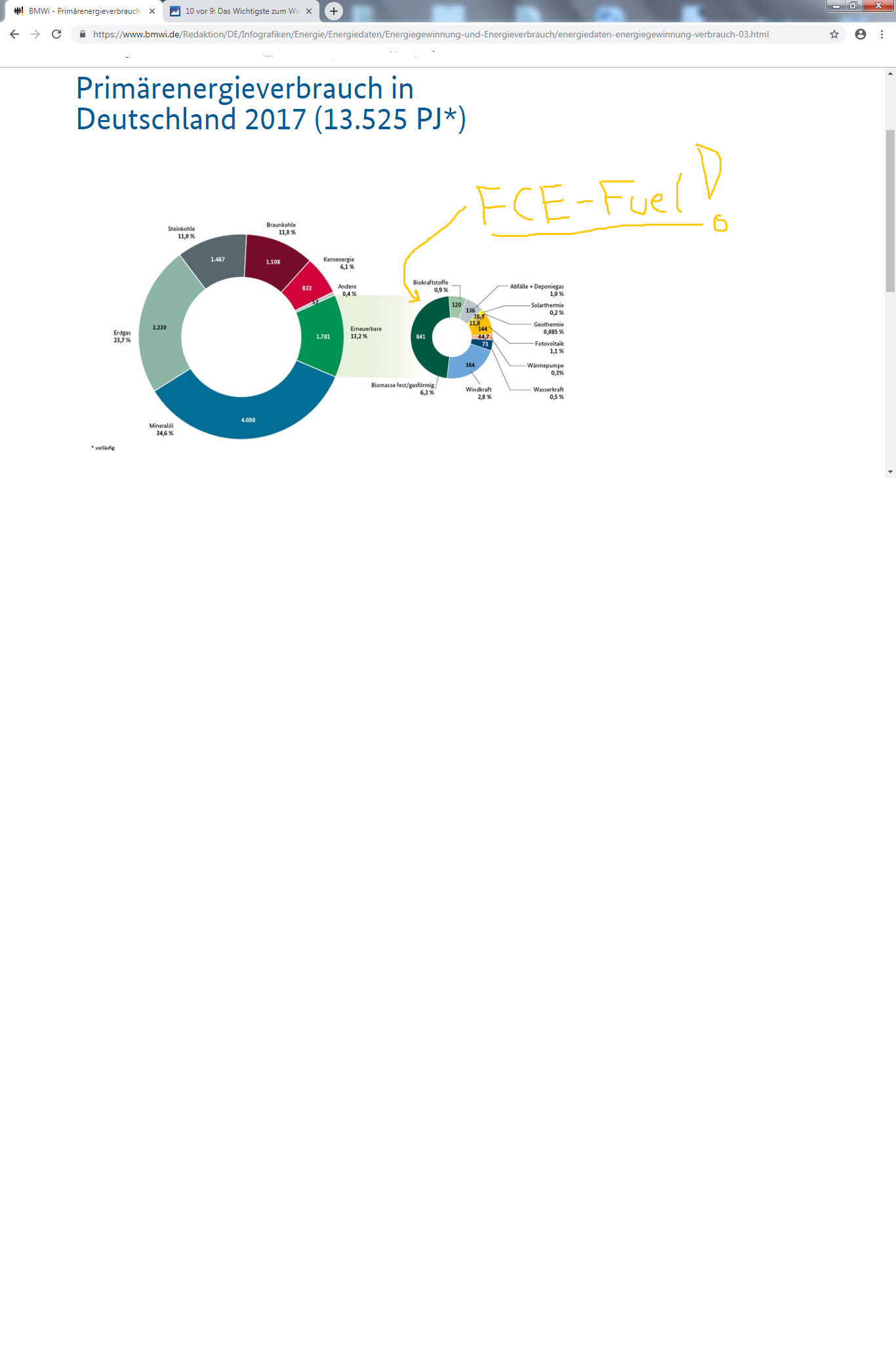Open the Chrome overflow menu
The width and height of the screenshot is (896, 1361).
tap(882, 34)
